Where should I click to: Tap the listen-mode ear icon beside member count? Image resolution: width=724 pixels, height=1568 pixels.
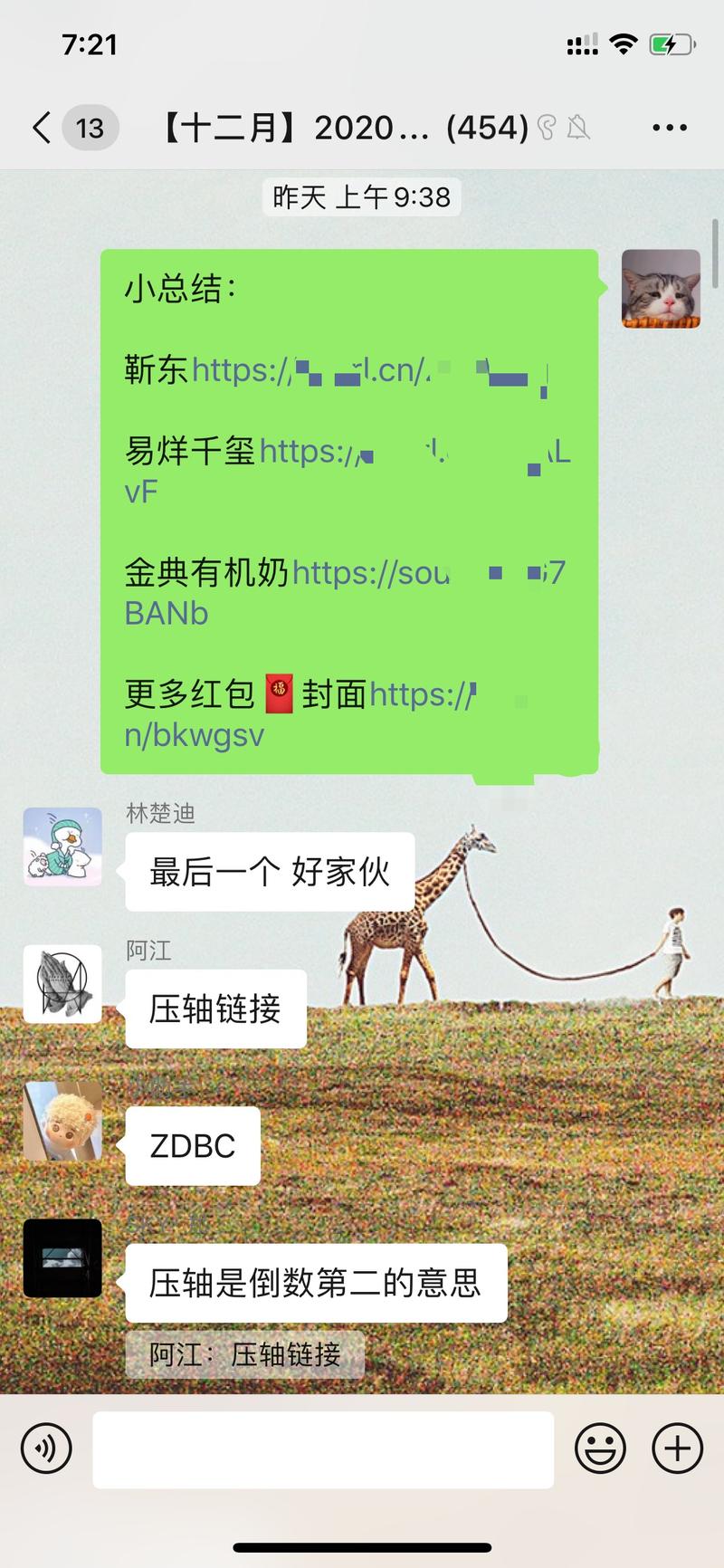click(x=546, y=127)
